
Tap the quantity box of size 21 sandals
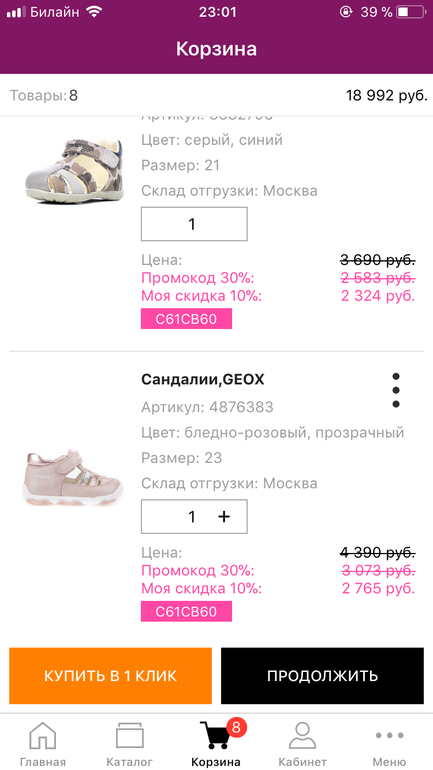pos(194,224)
